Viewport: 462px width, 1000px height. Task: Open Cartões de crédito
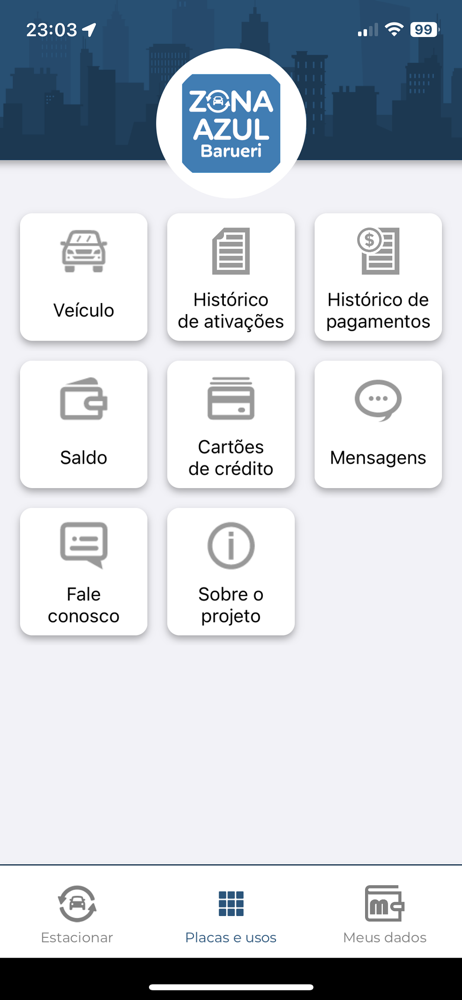pos(231,424)
